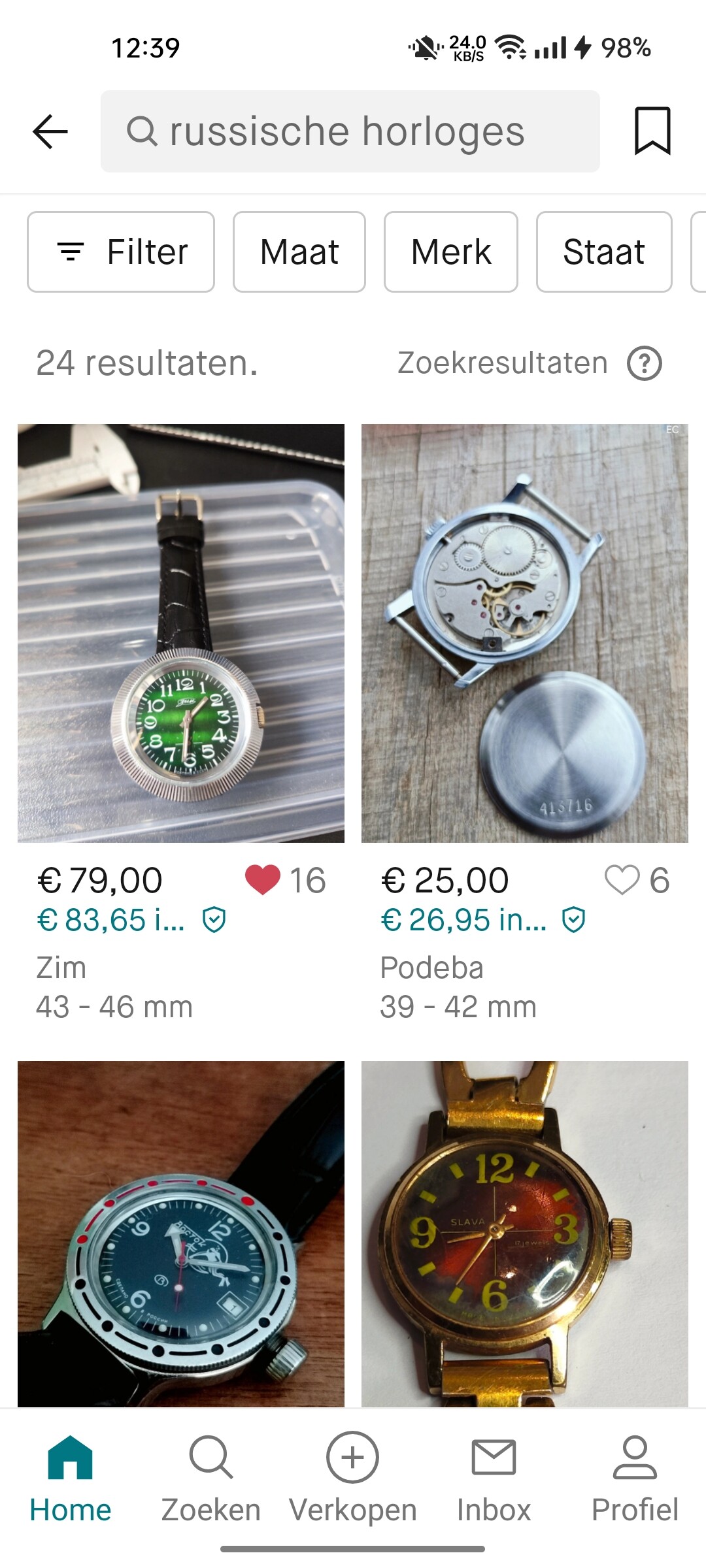The width and height of the screenshot is (706, 1568).
Task: Go back with the arrow icon
Action: (50, 131)
